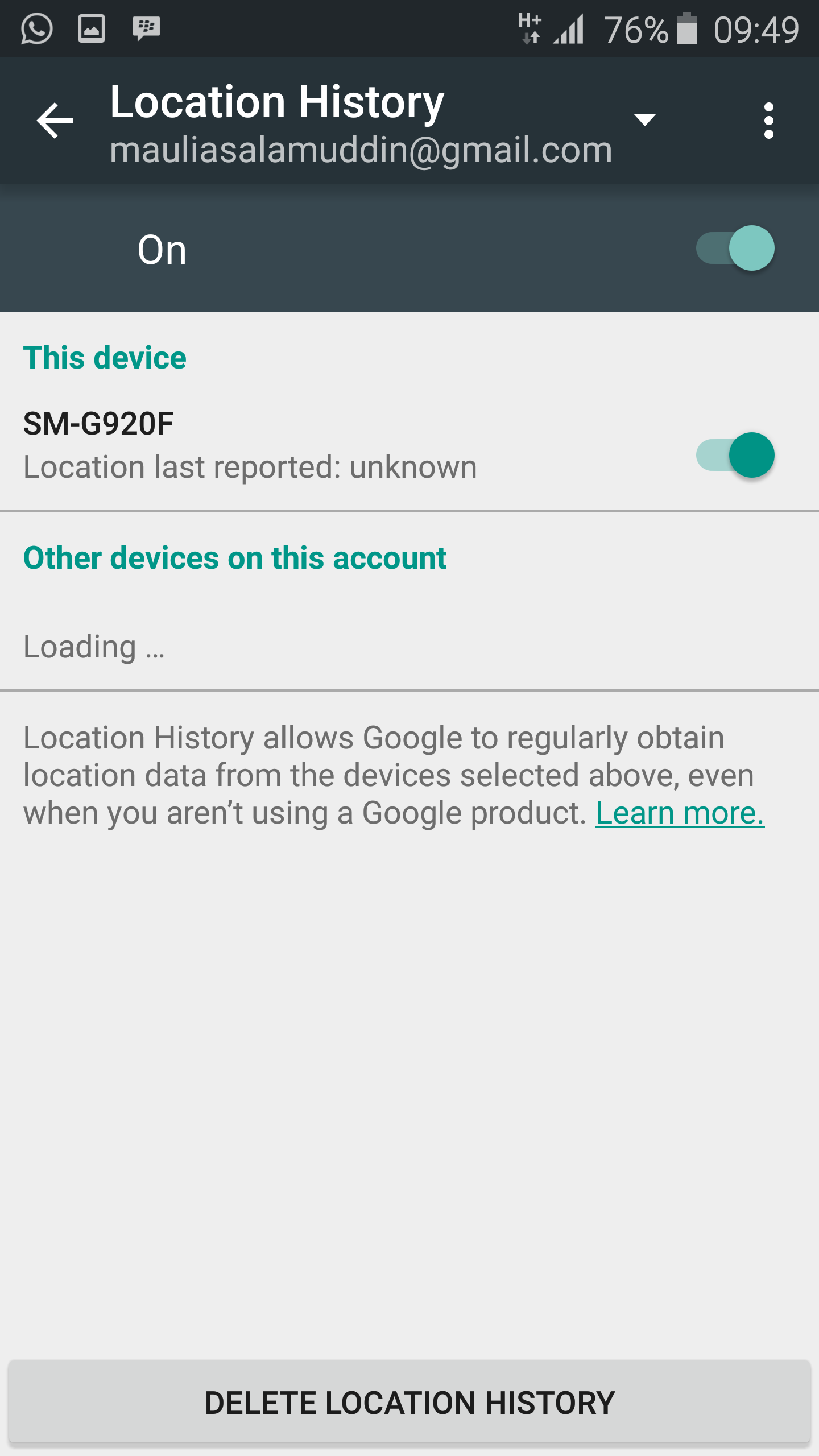This screenshot has height=1456, width=819.
Task: Go back using the arrow icon
Action: point(55,121)
